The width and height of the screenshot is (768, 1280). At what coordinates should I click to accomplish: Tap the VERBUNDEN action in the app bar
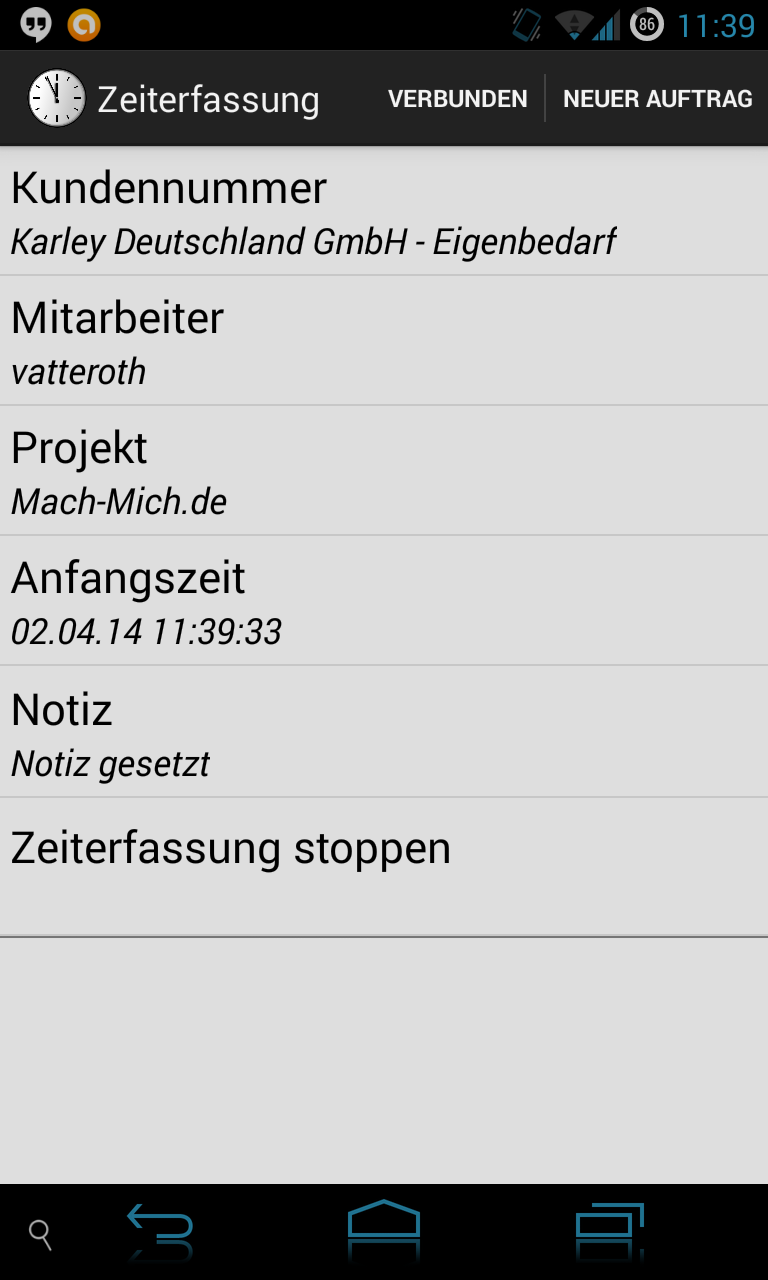[x=457, y=99]
